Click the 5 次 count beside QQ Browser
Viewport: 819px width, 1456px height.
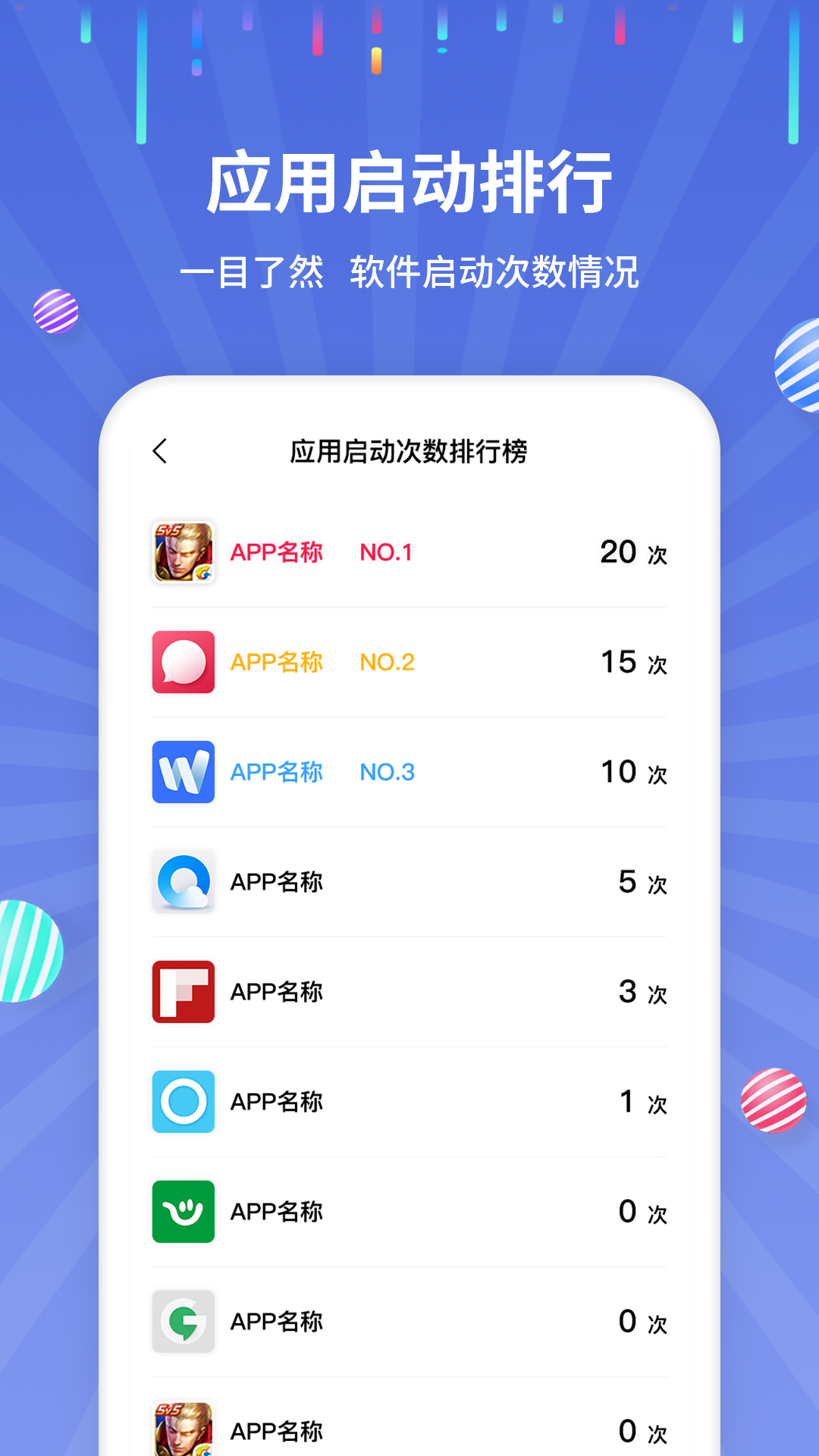coord(638,882)
